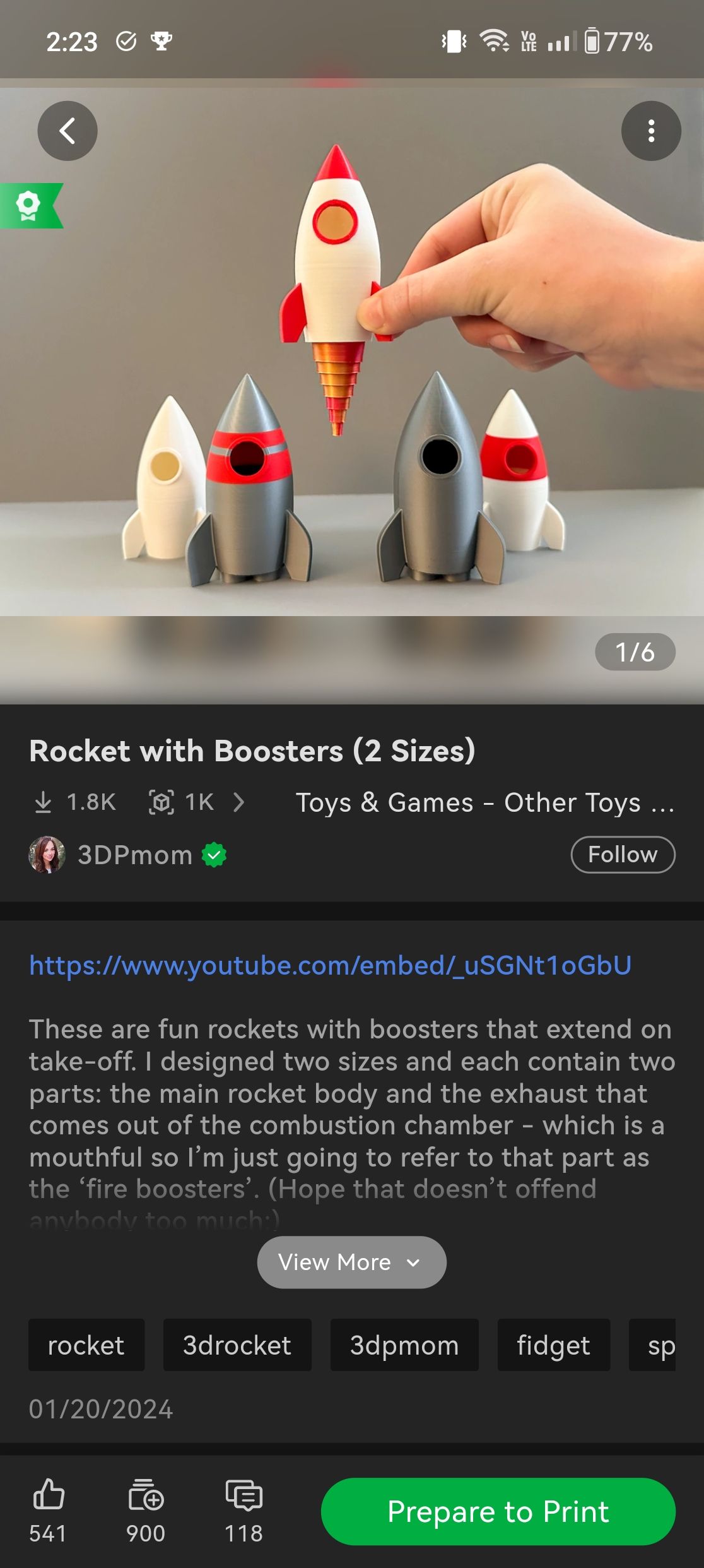Viewport: 704px width, 1568px height.
Task: Select the 3drocket tag
Action: coord(237,1345)
